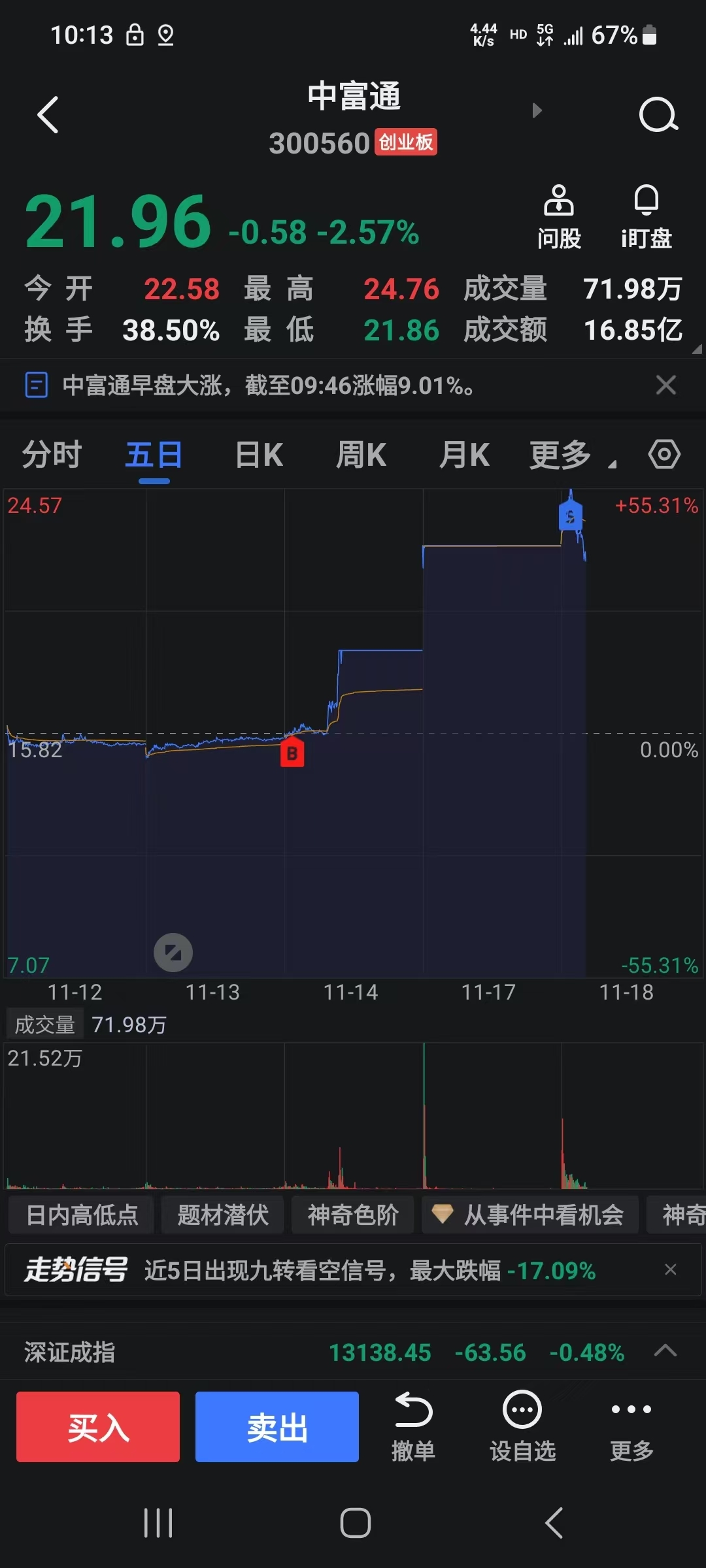Expand the 更多 chart period dropdown
Screen dimensions: 706x1568
(x=572, y=455)
